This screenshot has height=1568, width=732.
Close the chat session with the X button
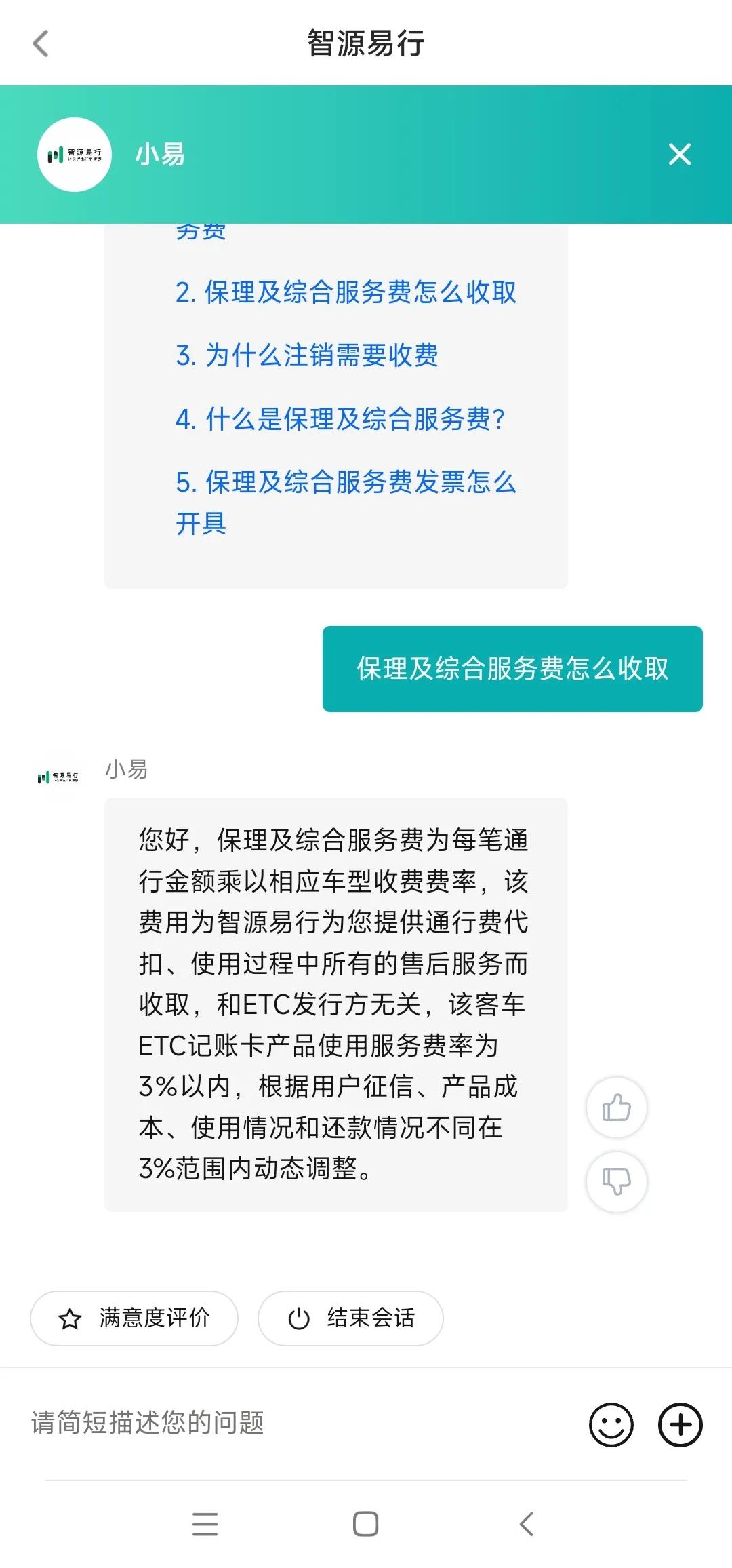pyautogui.click(x=680, y=155)
